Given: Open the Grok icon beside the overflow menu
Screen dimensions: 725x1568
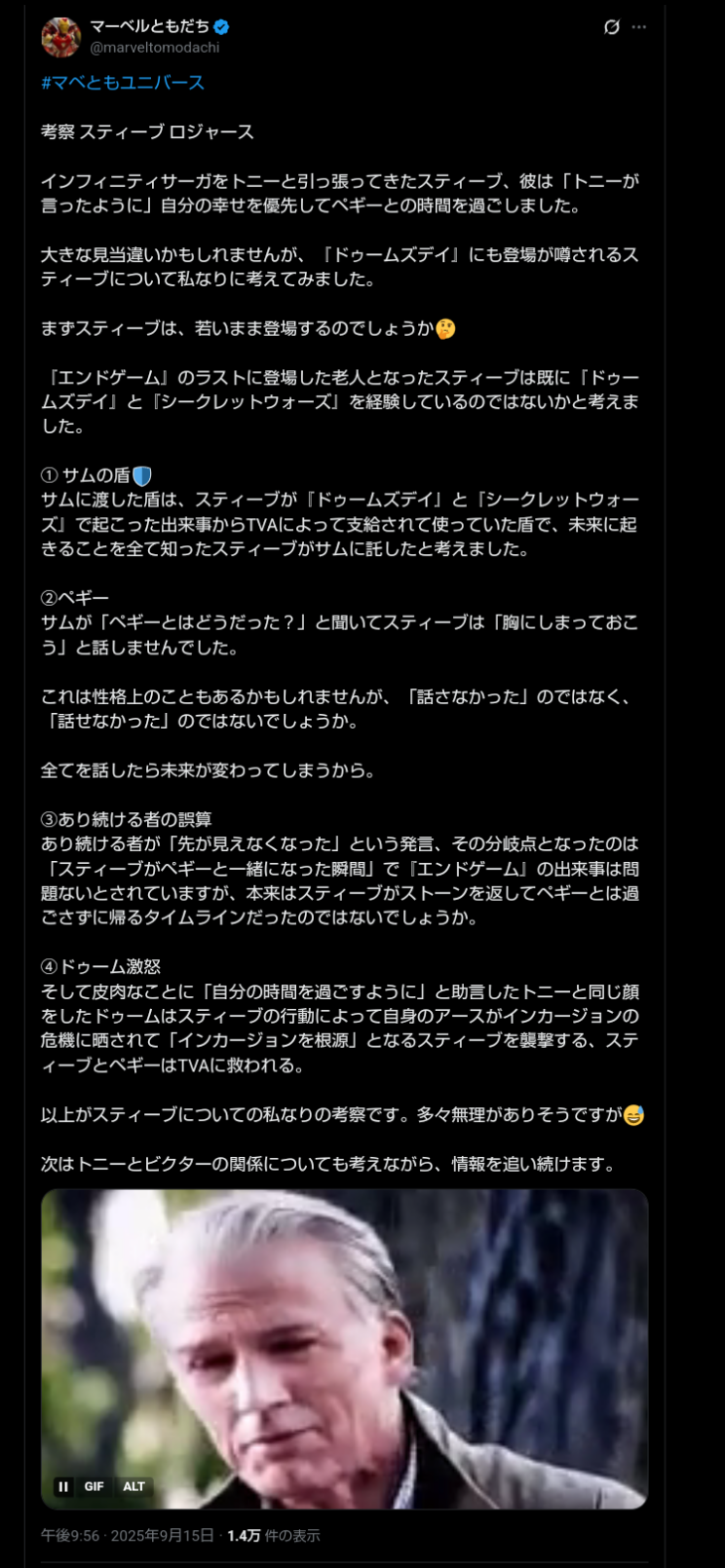Looking at the screenshot, I should 612,27.
